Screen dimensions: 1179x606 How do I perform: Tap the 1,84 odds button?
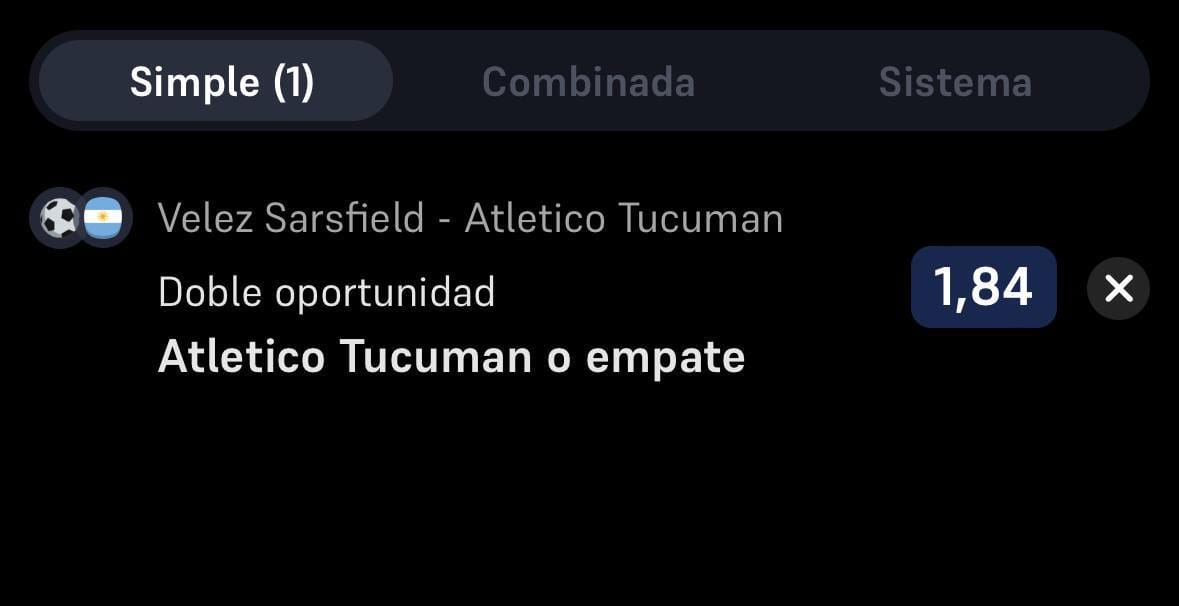pyautogui.click(x=982, y=287)
